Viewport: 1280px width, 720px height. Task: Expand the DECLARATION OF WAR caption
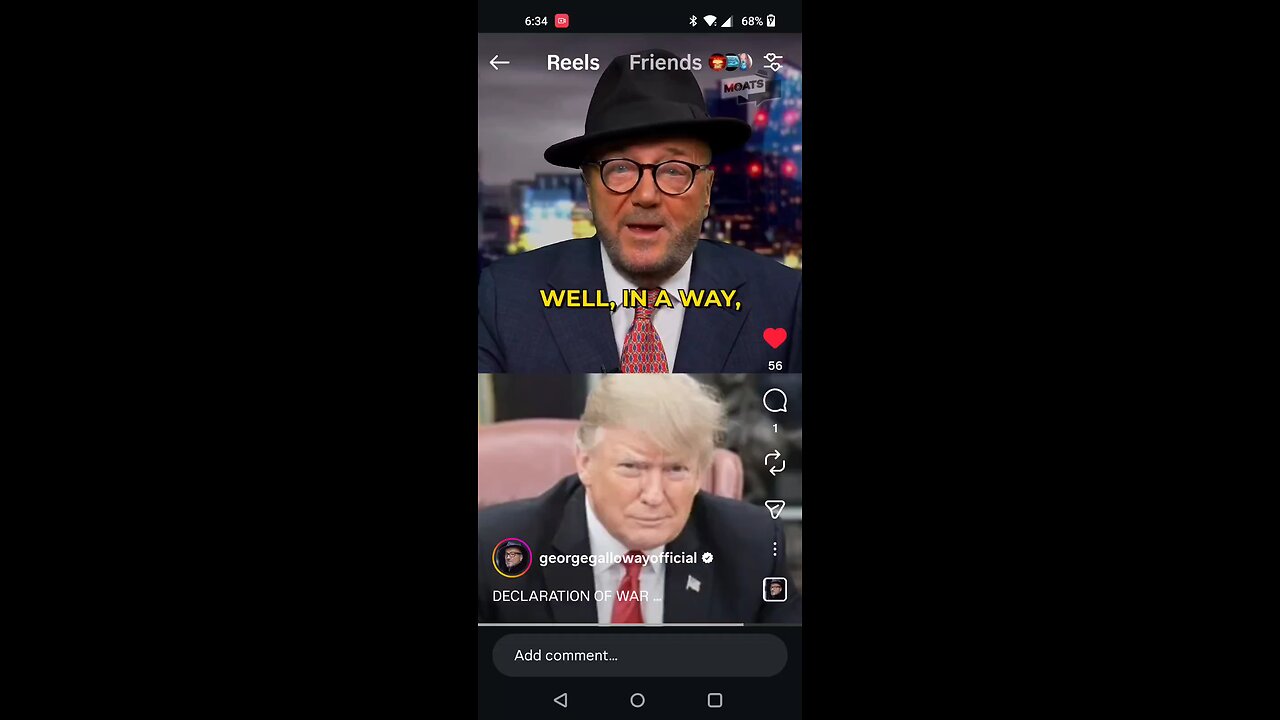tap(576, 596)
